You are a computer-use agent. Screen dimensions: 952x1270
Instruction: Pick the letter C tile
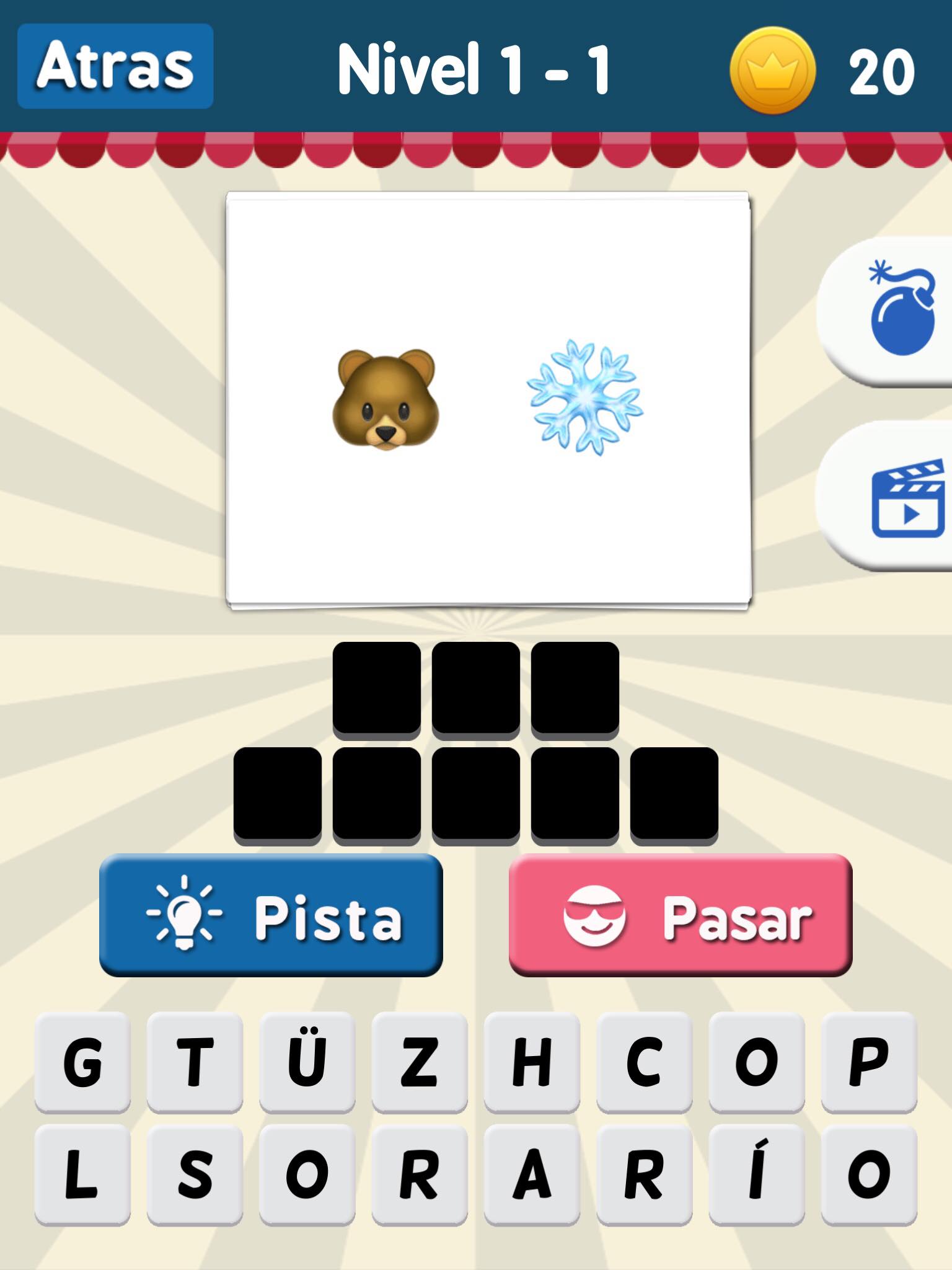point(645,1062)
